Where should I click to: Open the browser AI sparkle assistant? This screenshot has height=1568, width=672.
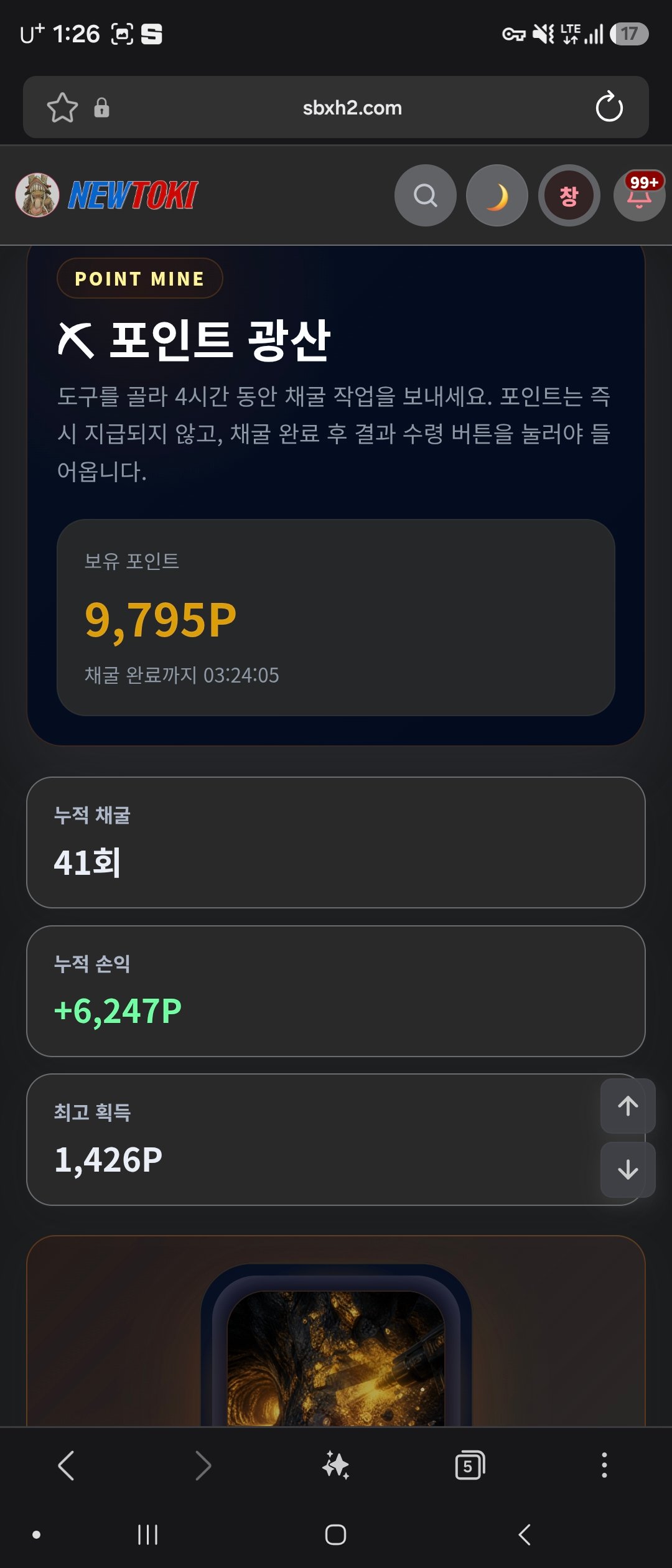click(x=336, y=1465)
